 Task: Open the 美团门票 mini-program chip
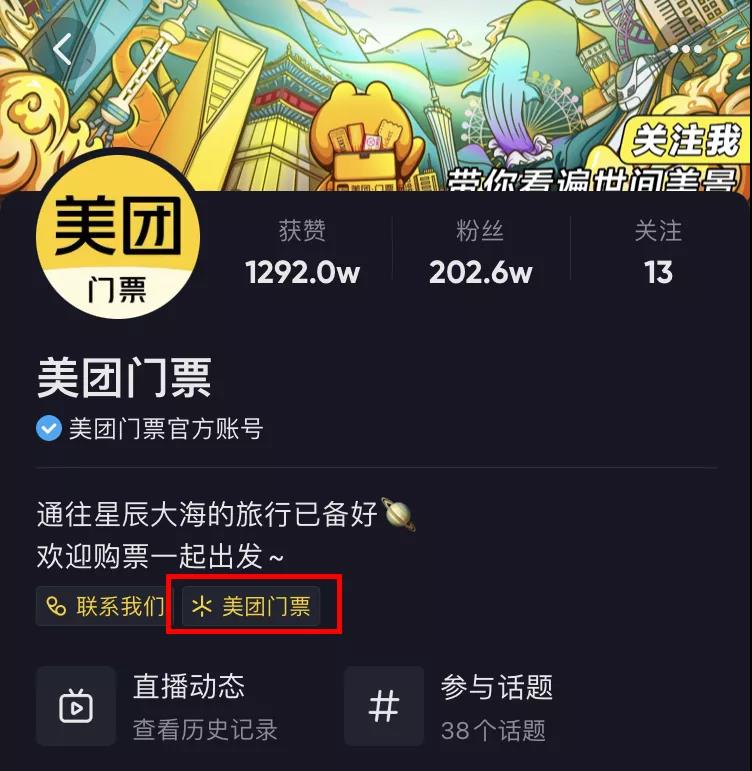(252, 606)
